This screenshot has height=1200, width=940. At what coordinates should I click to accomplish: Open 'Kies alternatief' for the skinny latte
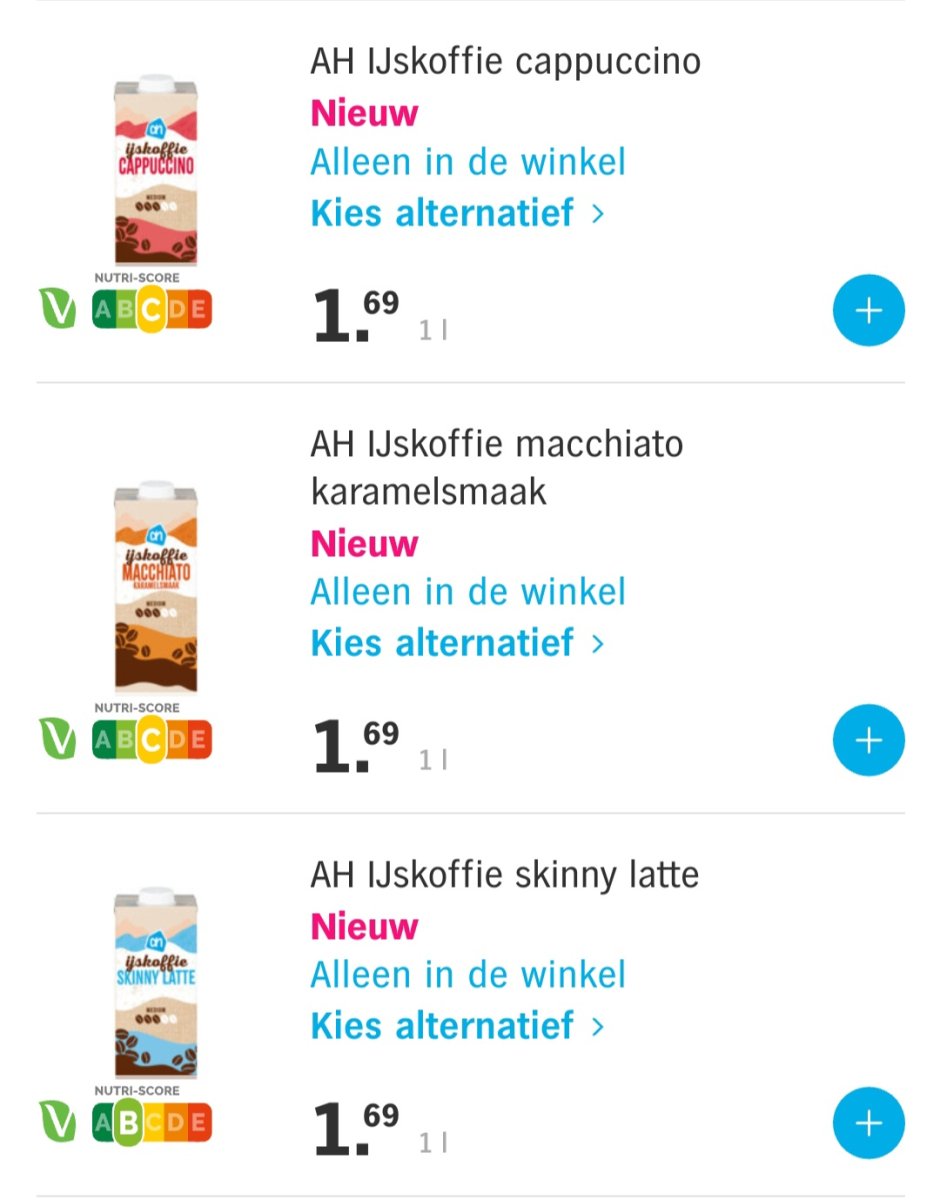[x=440, y=1026]
